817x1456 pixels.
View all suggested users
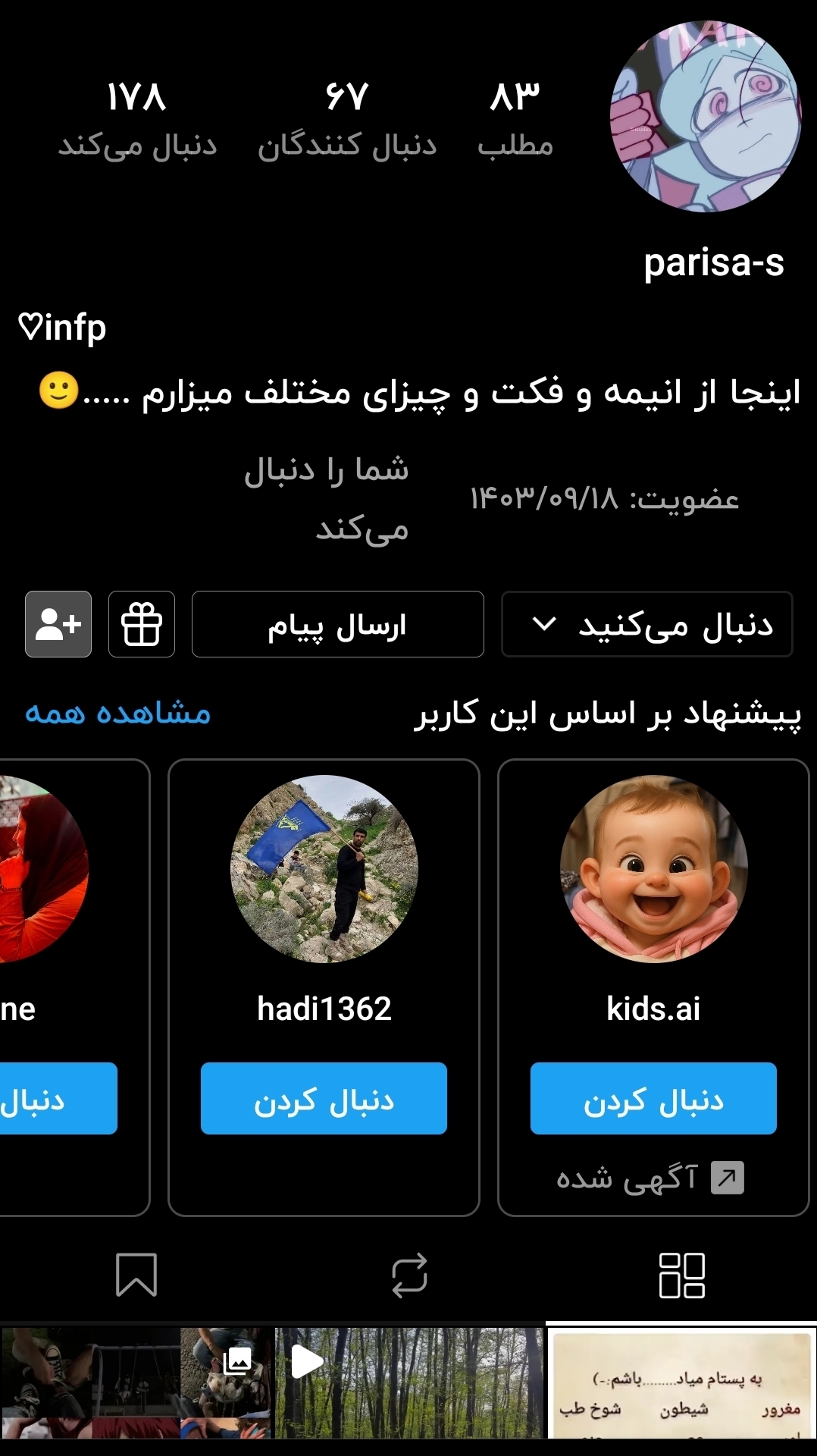(x=117, y=713)
